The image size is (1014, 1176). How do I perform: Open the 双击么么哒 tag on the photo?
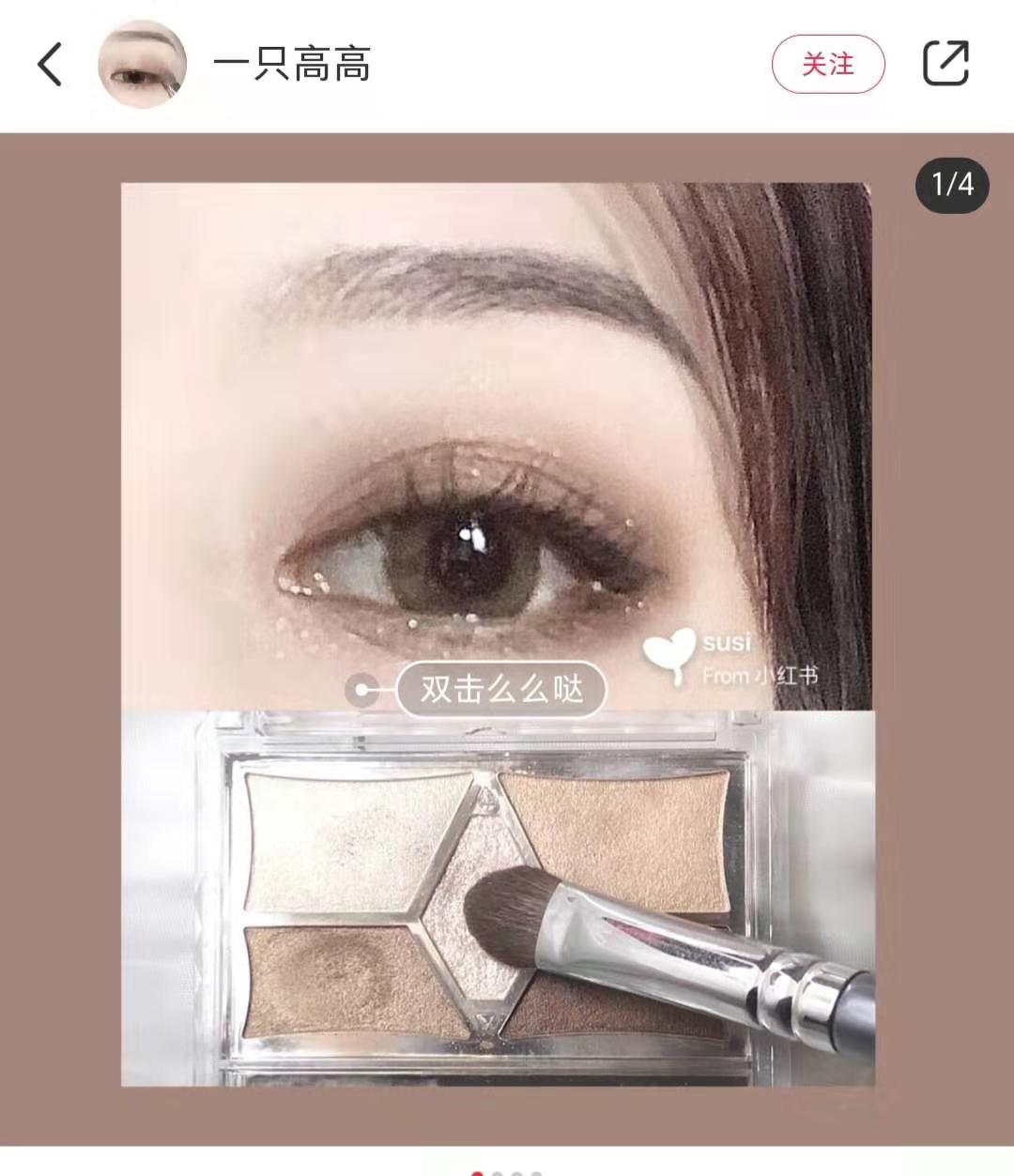pyautogui.click(x=500, y=690)
